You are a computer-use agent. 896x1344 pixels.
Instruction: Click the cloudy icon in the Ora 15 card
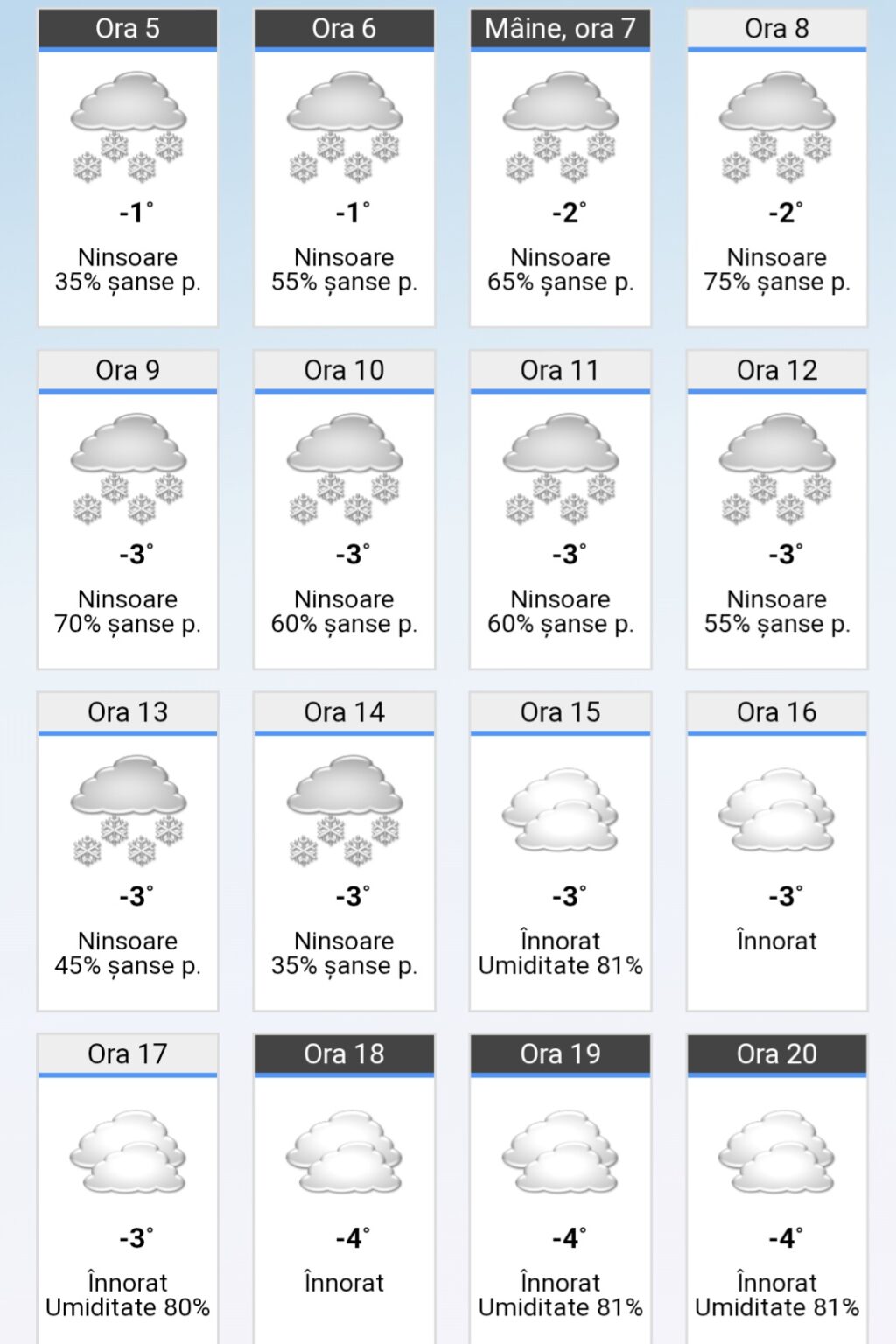point(560,814)
